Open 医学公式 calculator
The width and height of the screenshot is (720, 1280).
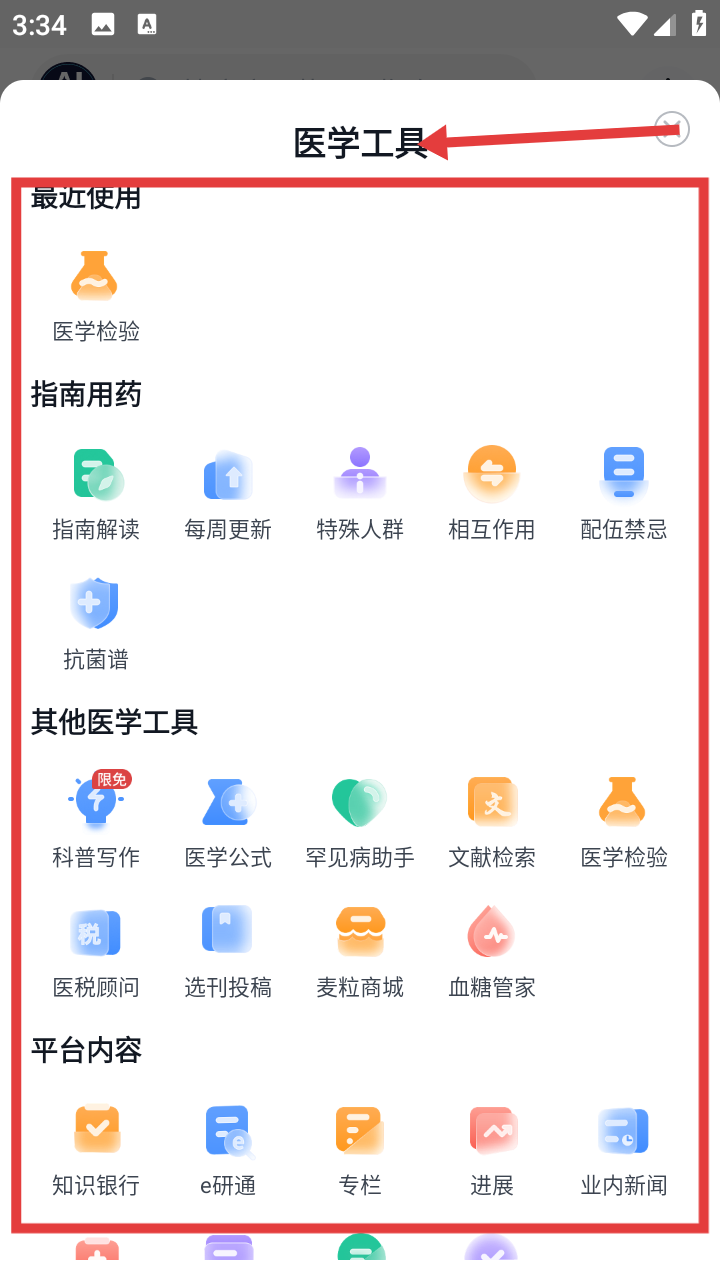pos(228,821)
